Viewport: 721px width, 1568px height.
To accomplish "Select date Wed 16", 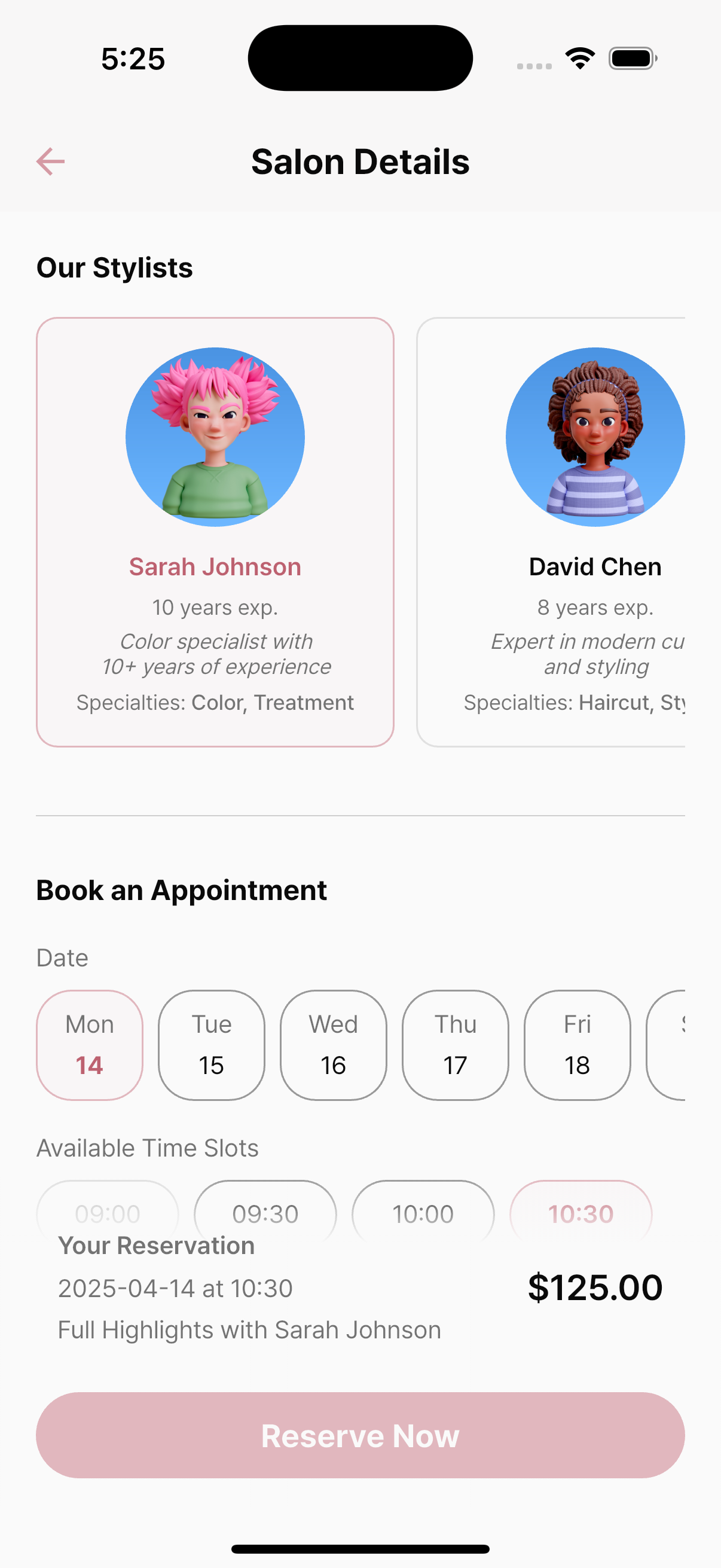I will 333,1045.
